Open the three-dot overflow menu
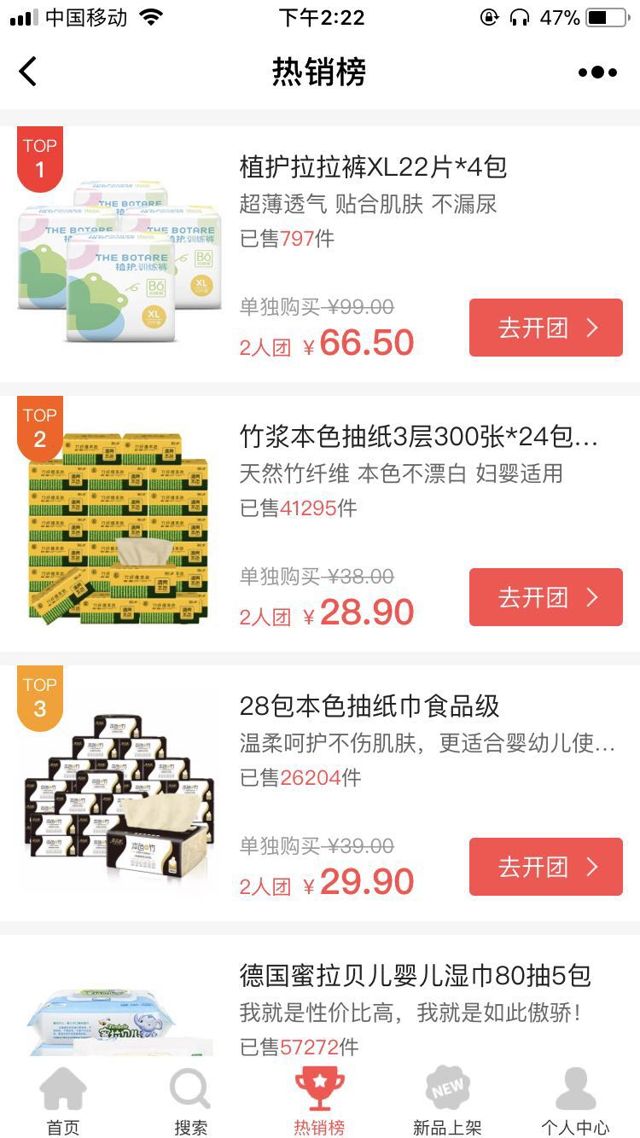The width and height of the screenshot is (640, 1138). [x=597, y=72]
